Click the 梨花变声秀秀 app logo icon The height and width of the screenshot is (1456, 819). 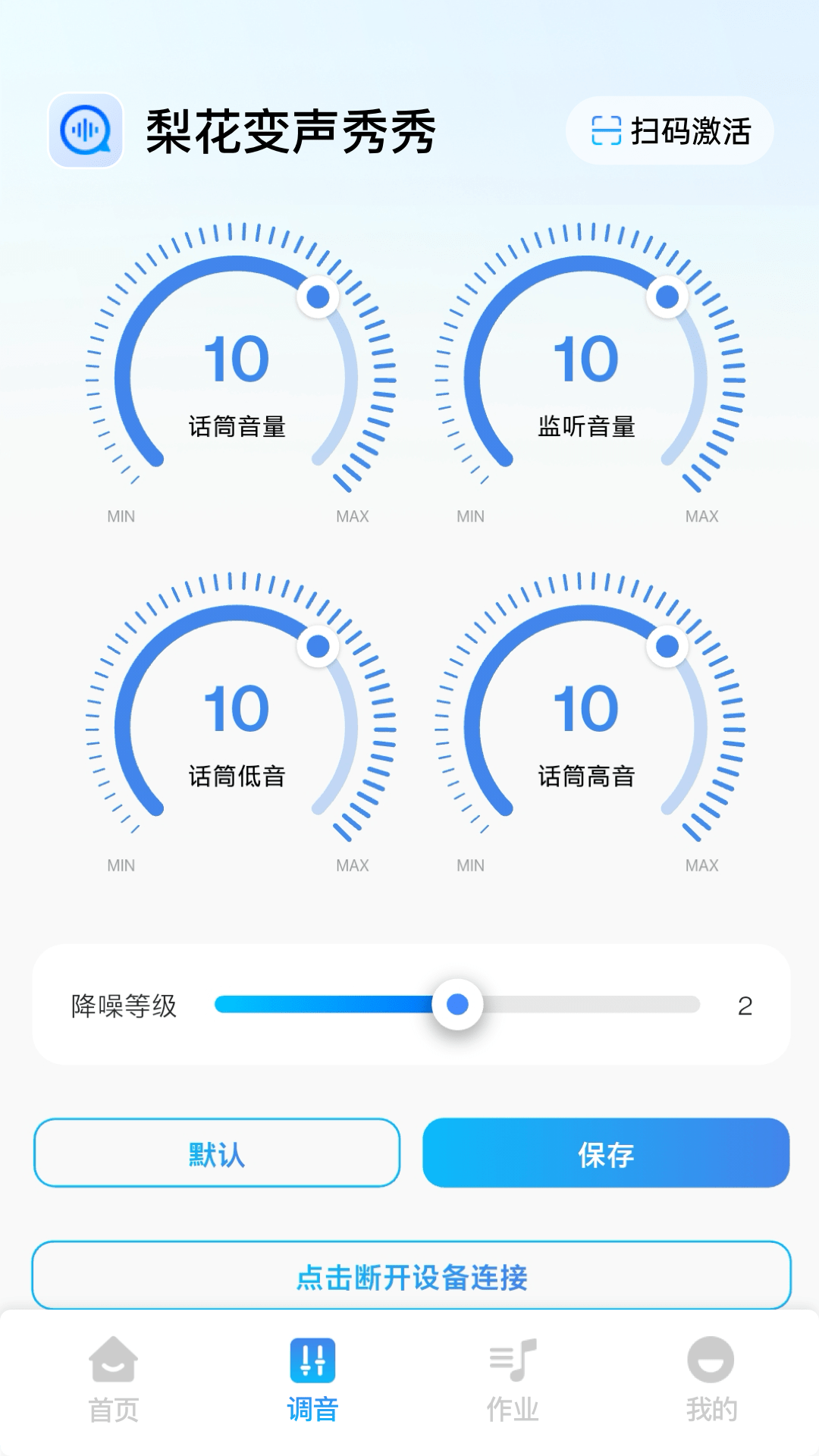tap(86, 130)
